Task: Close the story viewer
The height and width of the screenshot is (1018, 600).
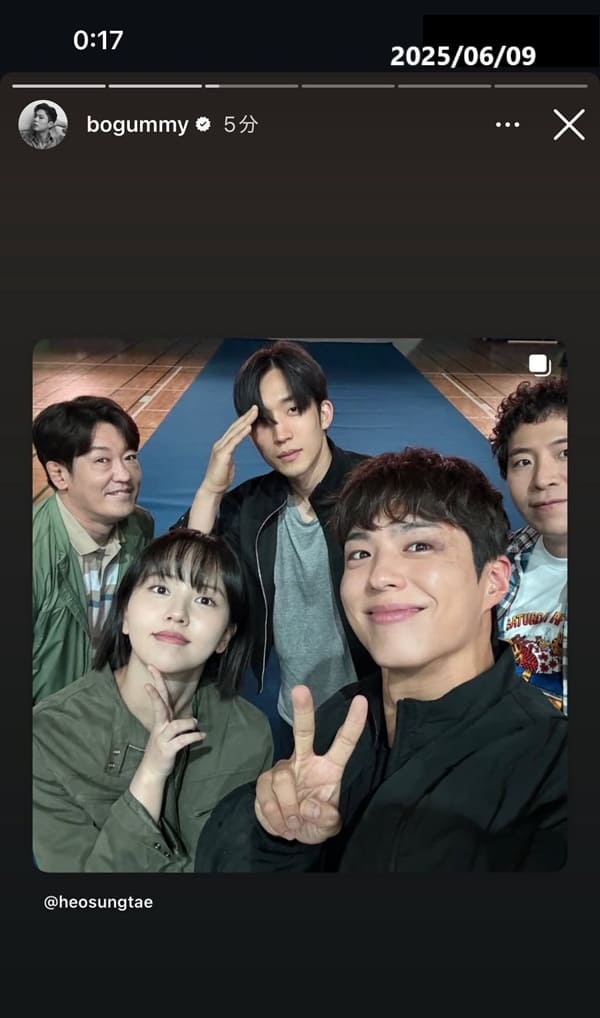Action: [x=569, y=125]
